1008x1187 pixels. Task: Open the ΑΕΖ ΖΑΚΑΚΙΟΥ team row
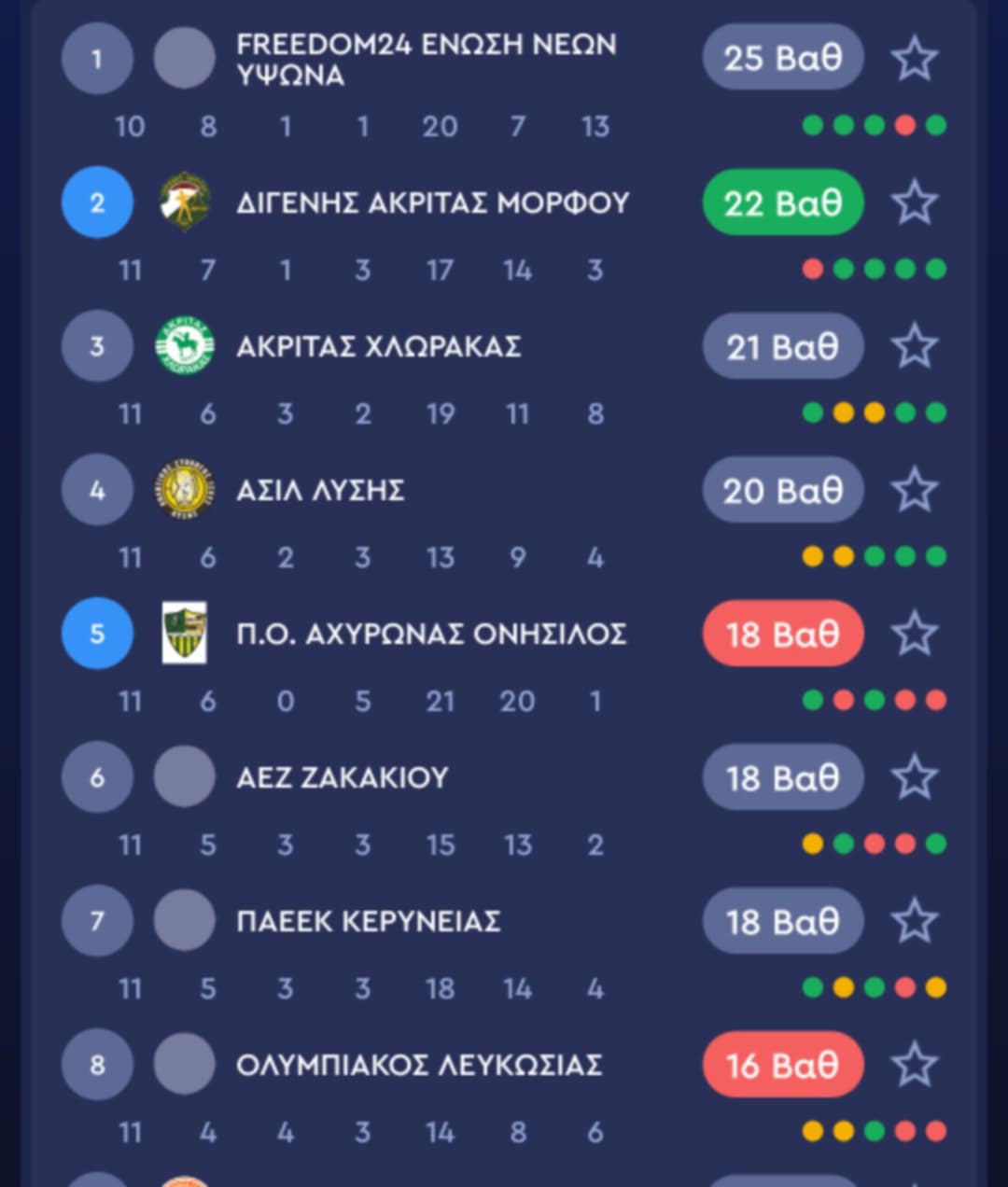click(x=342, y=777)
